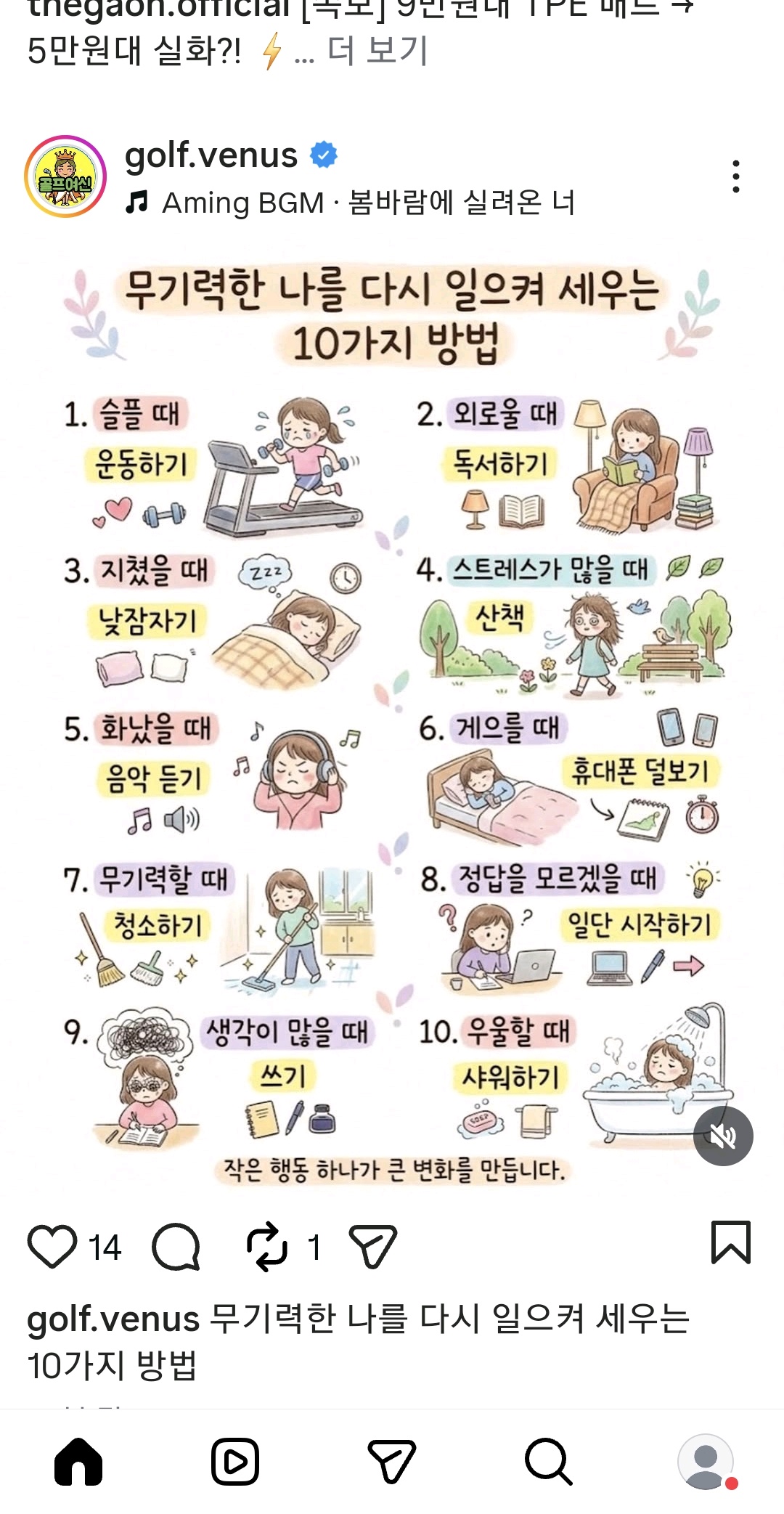Switch to the Search tab

pos(549,1461)
